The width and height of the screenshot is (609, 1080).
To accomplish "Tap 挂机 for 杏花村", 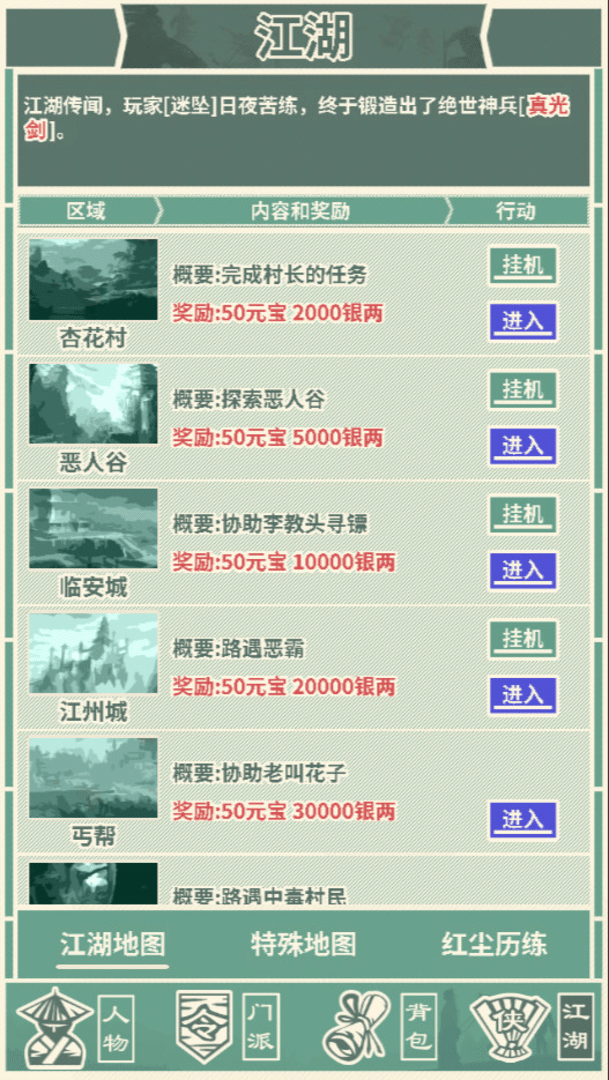I will [x=523, y=266].
